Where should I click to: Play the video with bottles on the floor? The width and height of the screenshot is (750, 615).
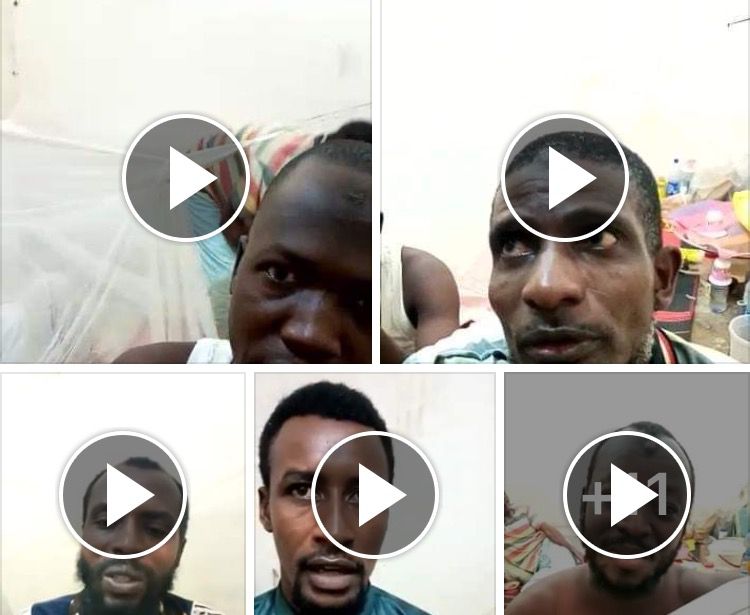(x=564, y=178)
